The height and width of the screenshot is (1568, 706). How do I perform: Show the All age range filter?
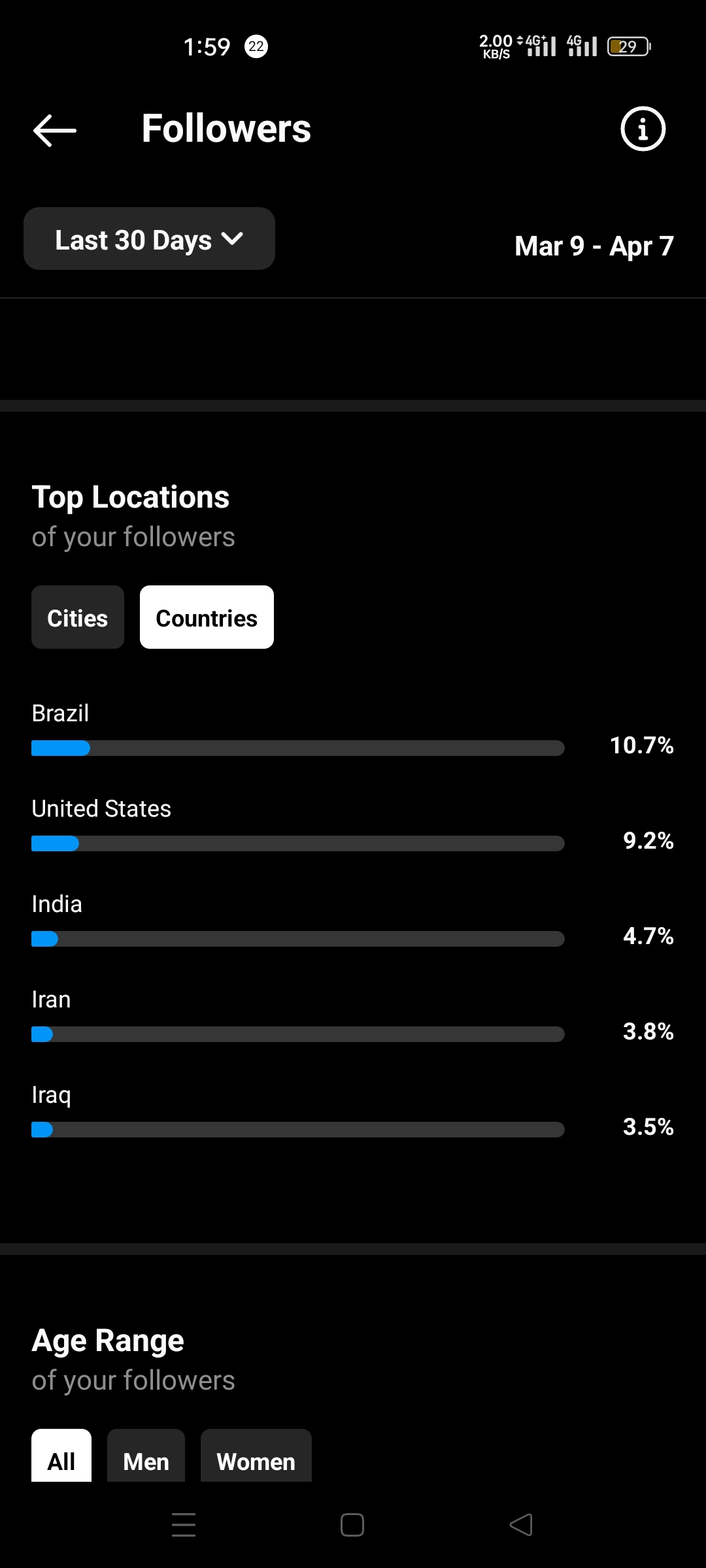click(61, 1456)
